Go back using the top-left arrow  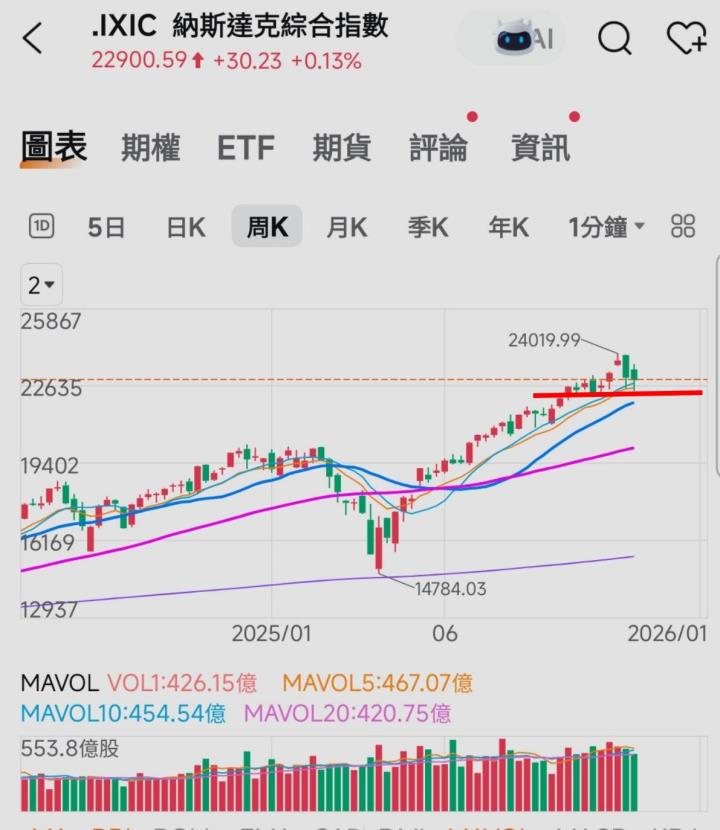point(33,40)
